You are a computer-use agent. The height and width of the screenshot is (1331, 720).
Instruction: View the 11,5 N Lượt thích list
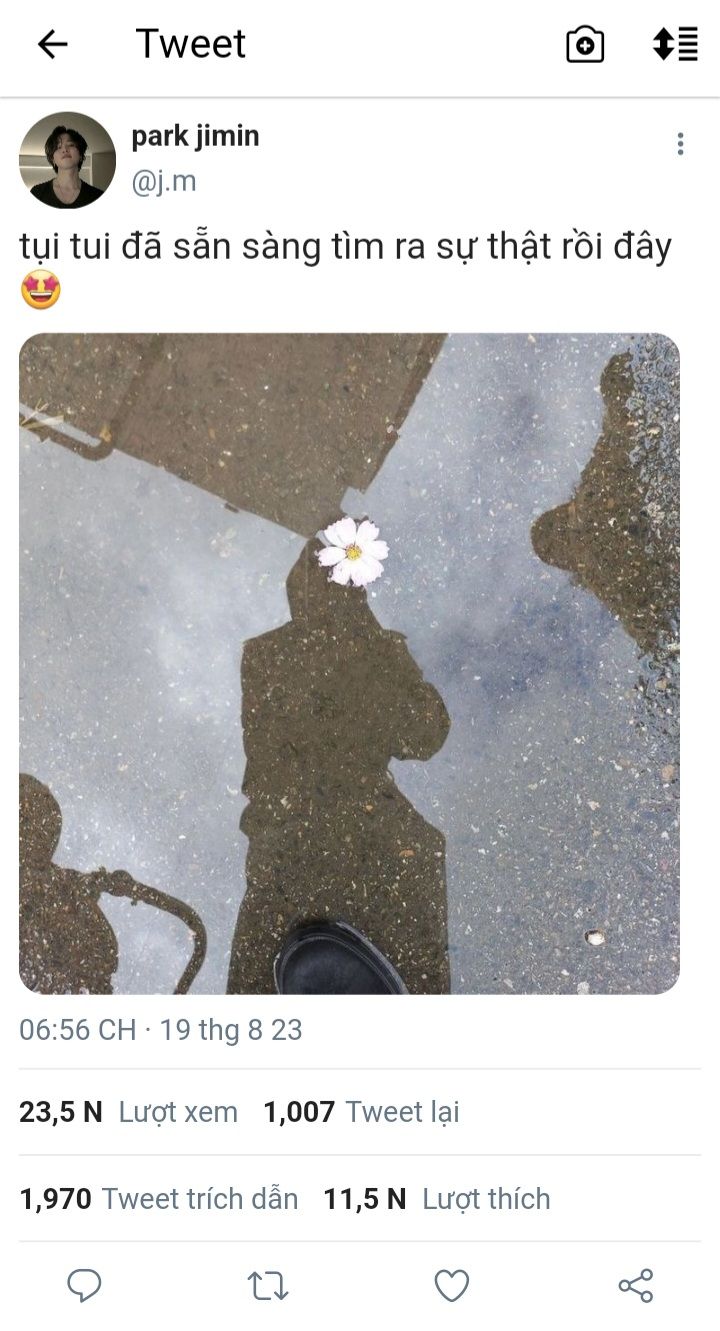[437, 1199]
